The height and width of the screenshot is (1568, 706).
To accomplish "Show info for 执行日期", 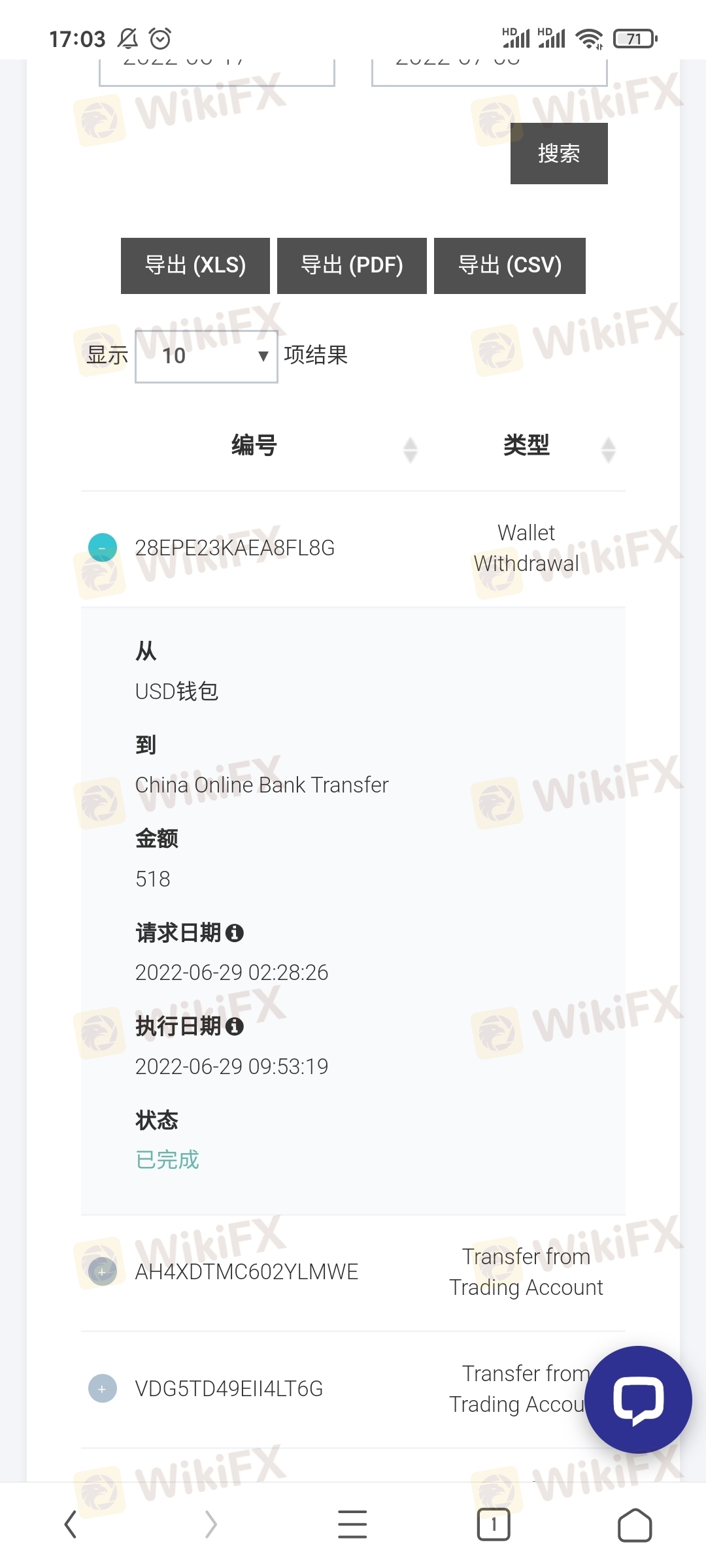I will coord(235,1026).
